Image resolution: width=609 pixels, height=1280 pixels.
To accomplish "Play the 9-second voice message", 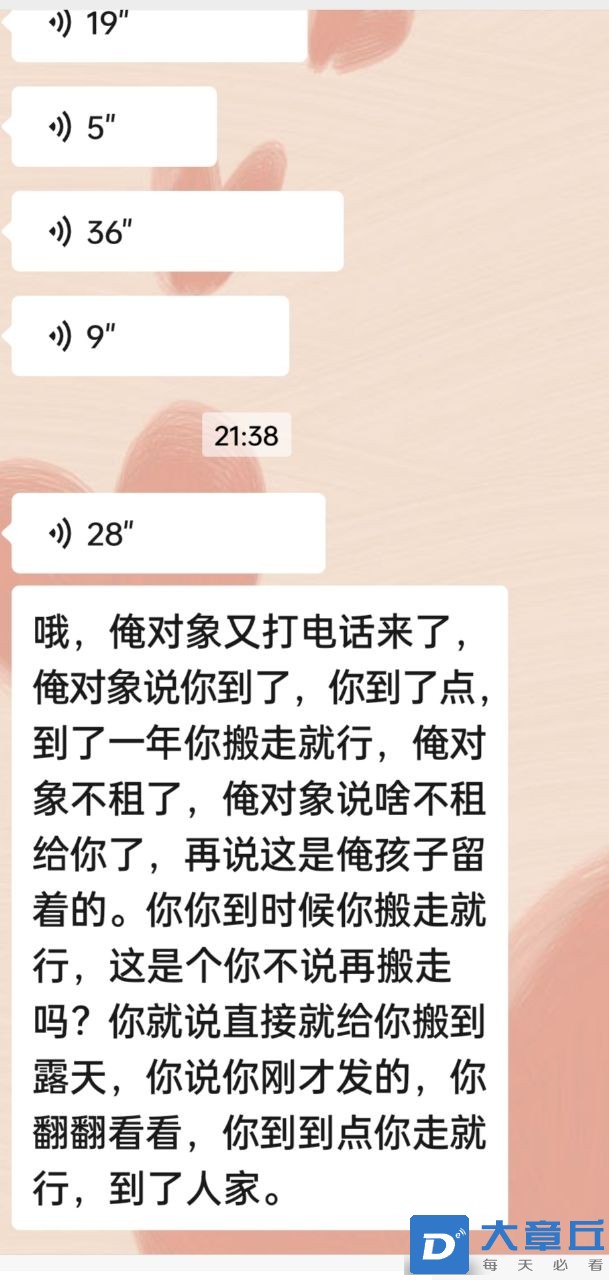I will click(x=150, y=336).
